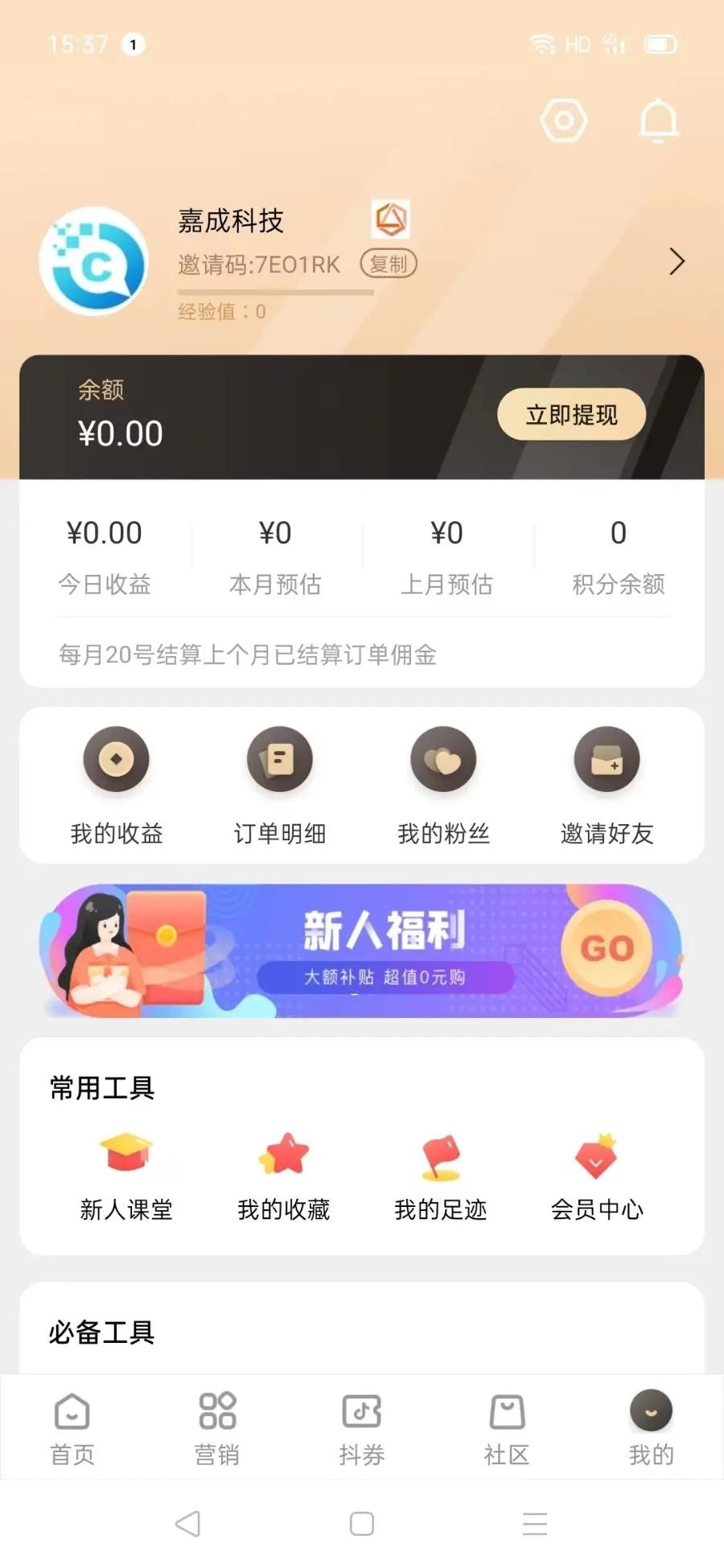The width and height of the screenshot is (724, 1568).
Task: Open 我的收益 earnings page
Action: coord(117,786)
